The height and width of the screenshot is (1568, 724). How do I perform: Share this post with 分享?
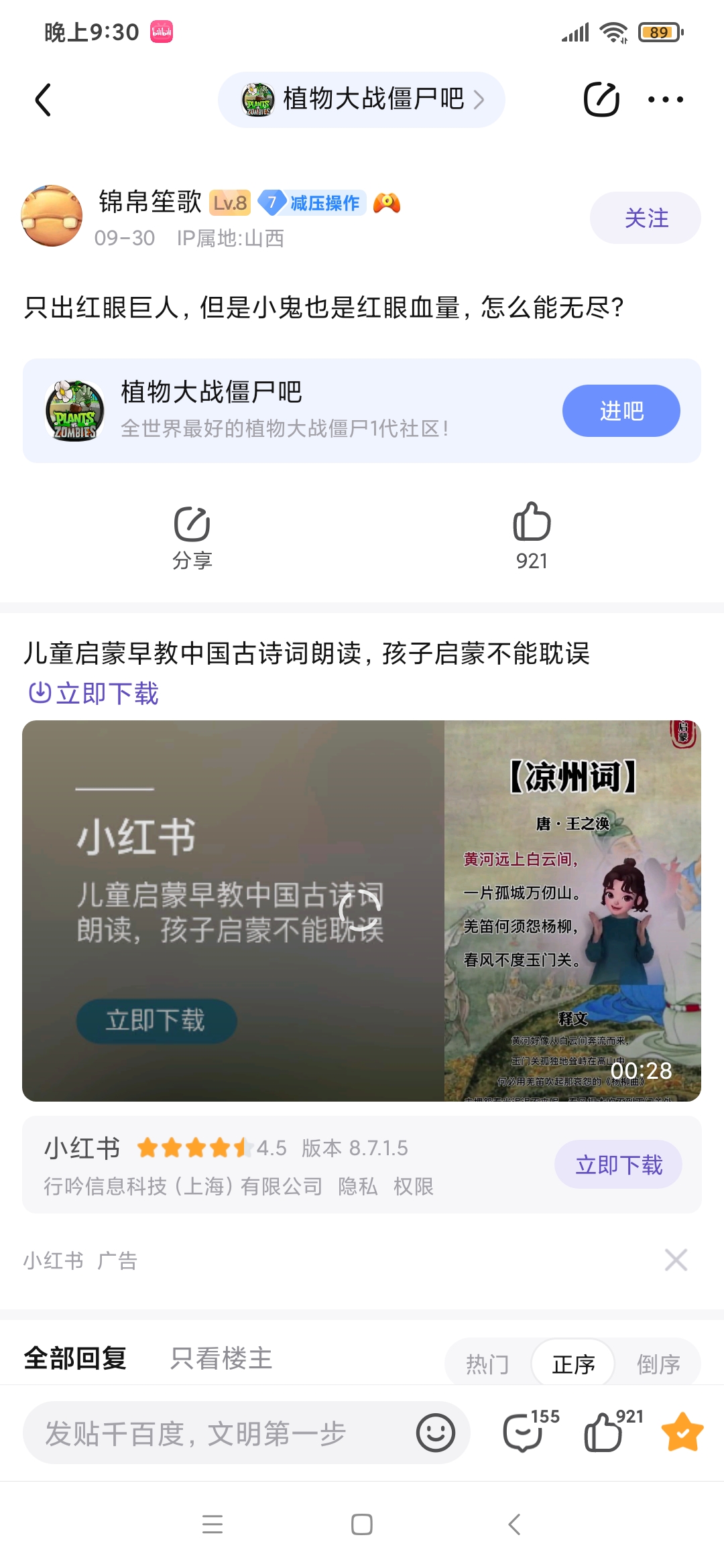pos(192,536)
